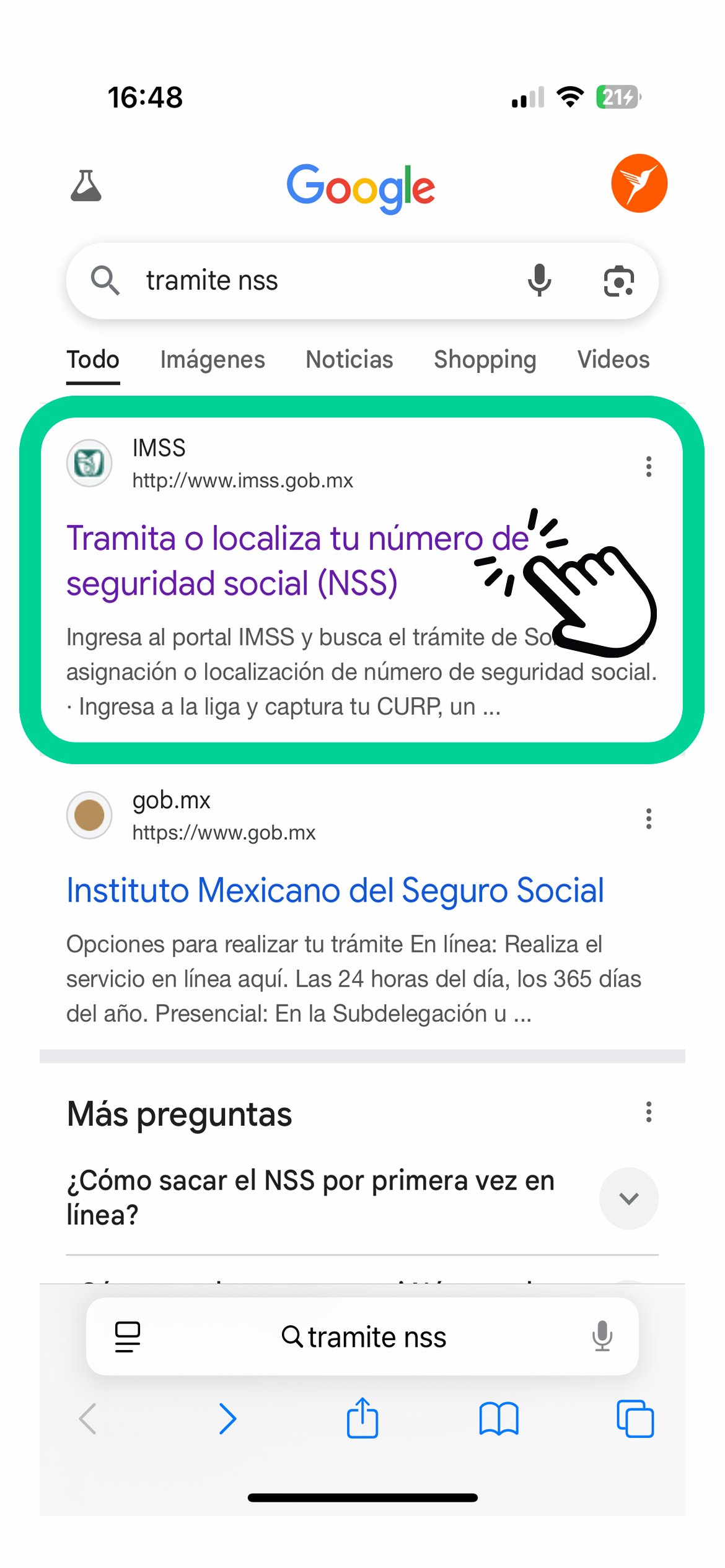Tap the Safari address bar
Viewport: 725px width, 1568px height.
[x=363, y=1337]
